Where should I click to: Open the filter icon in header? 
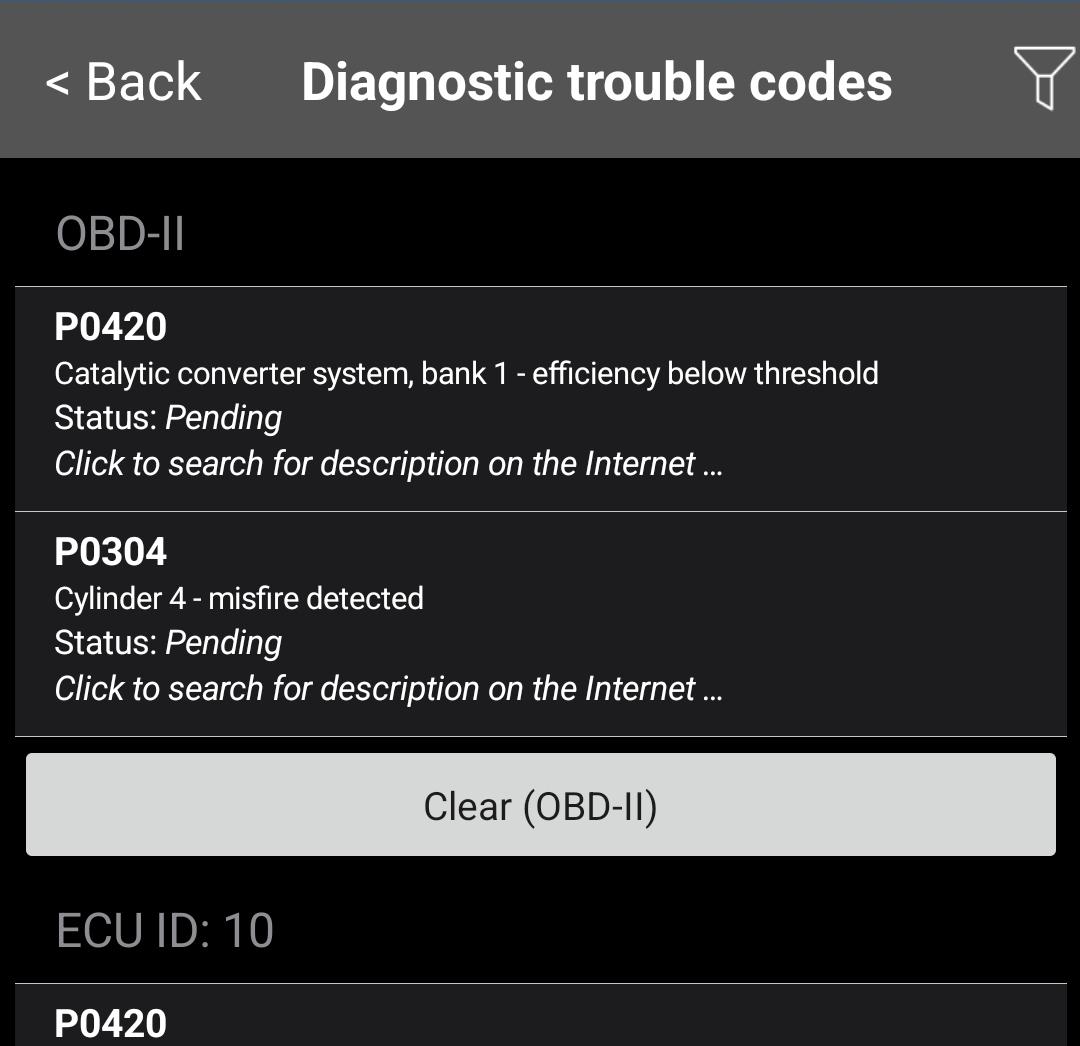pos(1043,78)
